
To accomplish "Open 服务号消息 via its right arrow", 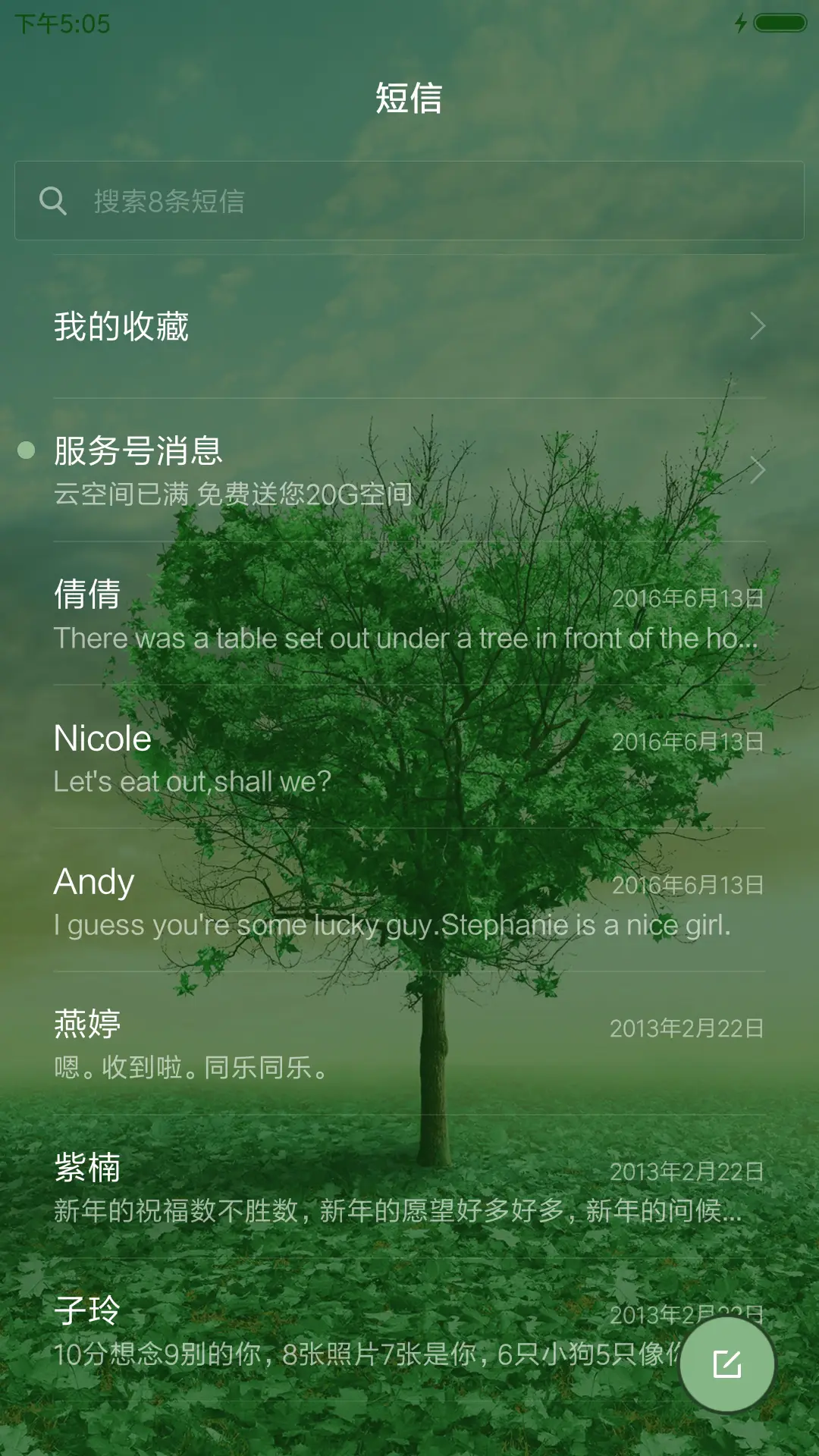I will (x=758, y=470).
